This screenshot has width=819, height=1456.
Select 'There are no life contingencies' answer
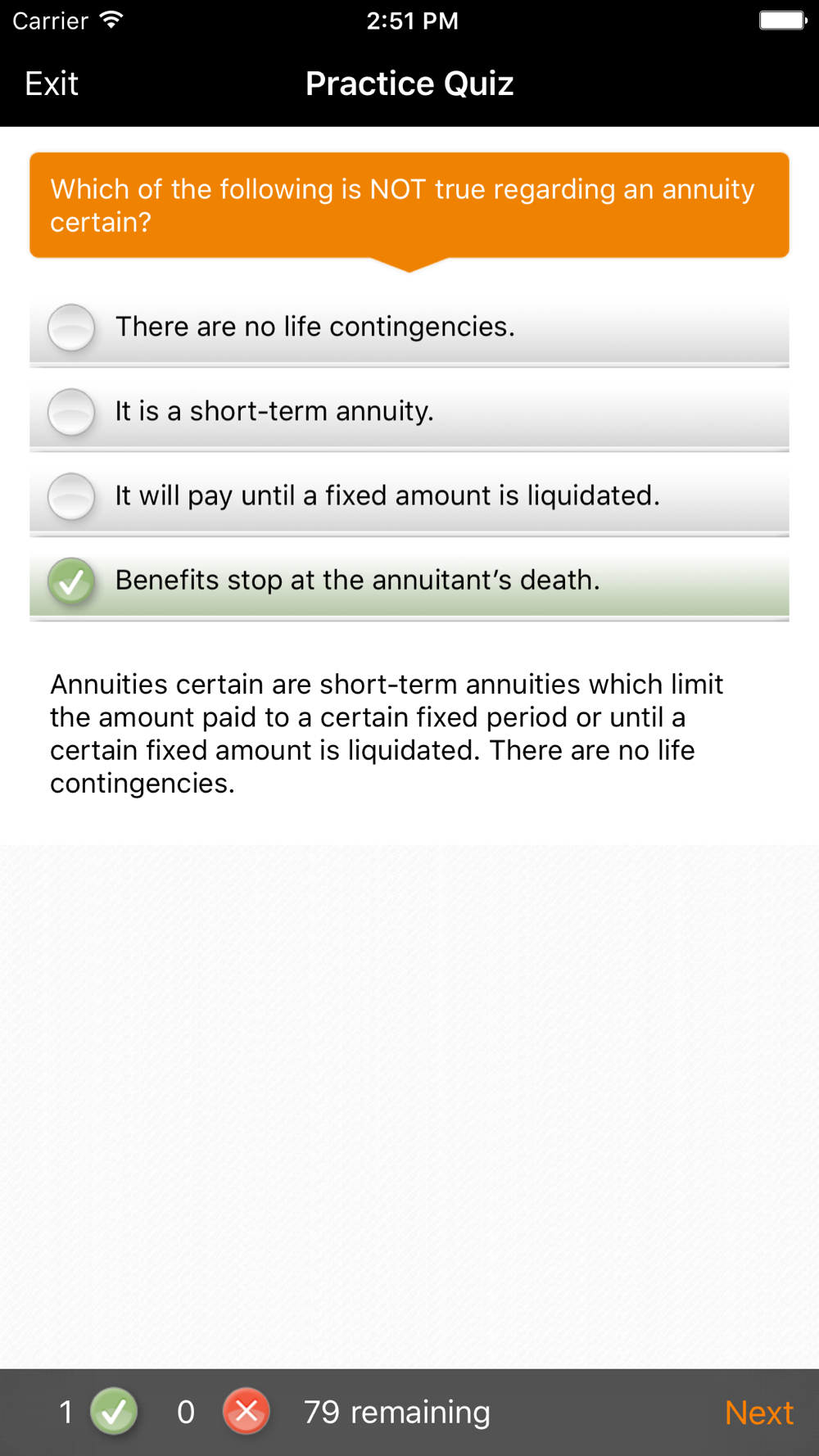tap(409, 328)
